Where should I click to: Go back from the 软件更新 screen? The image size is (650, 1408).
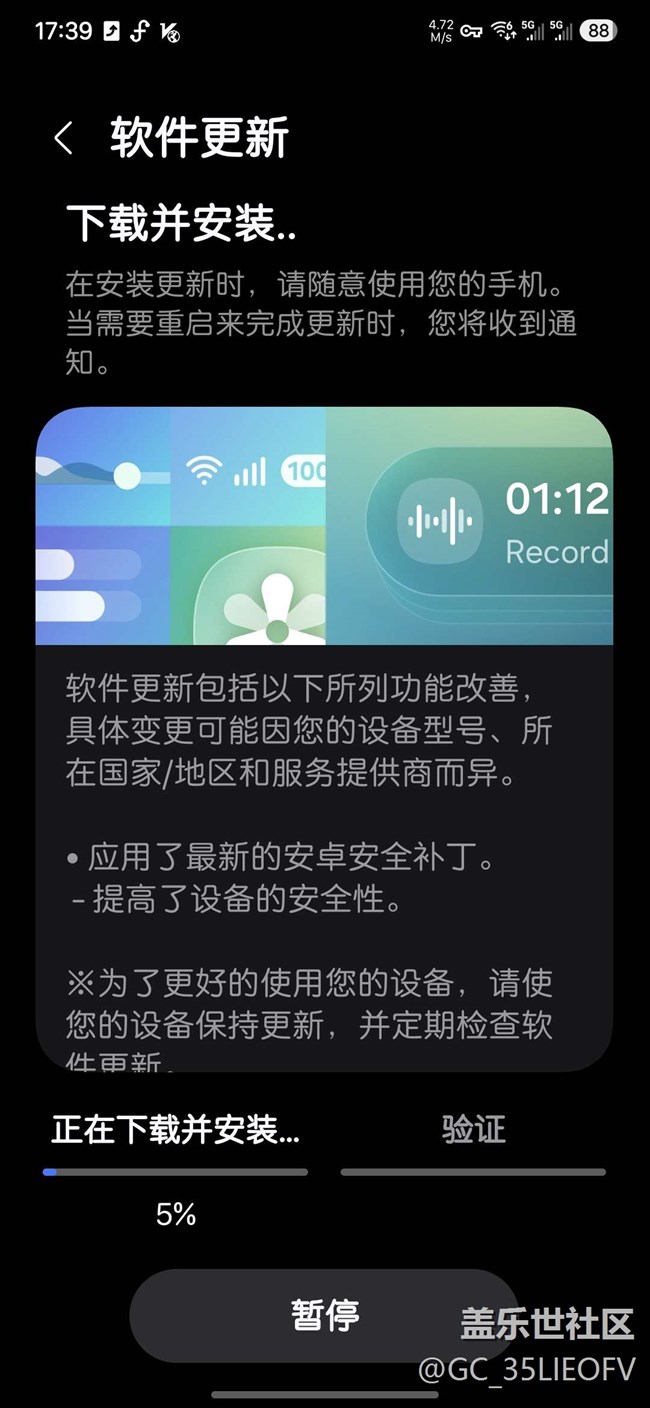click(x=64, y=138)
